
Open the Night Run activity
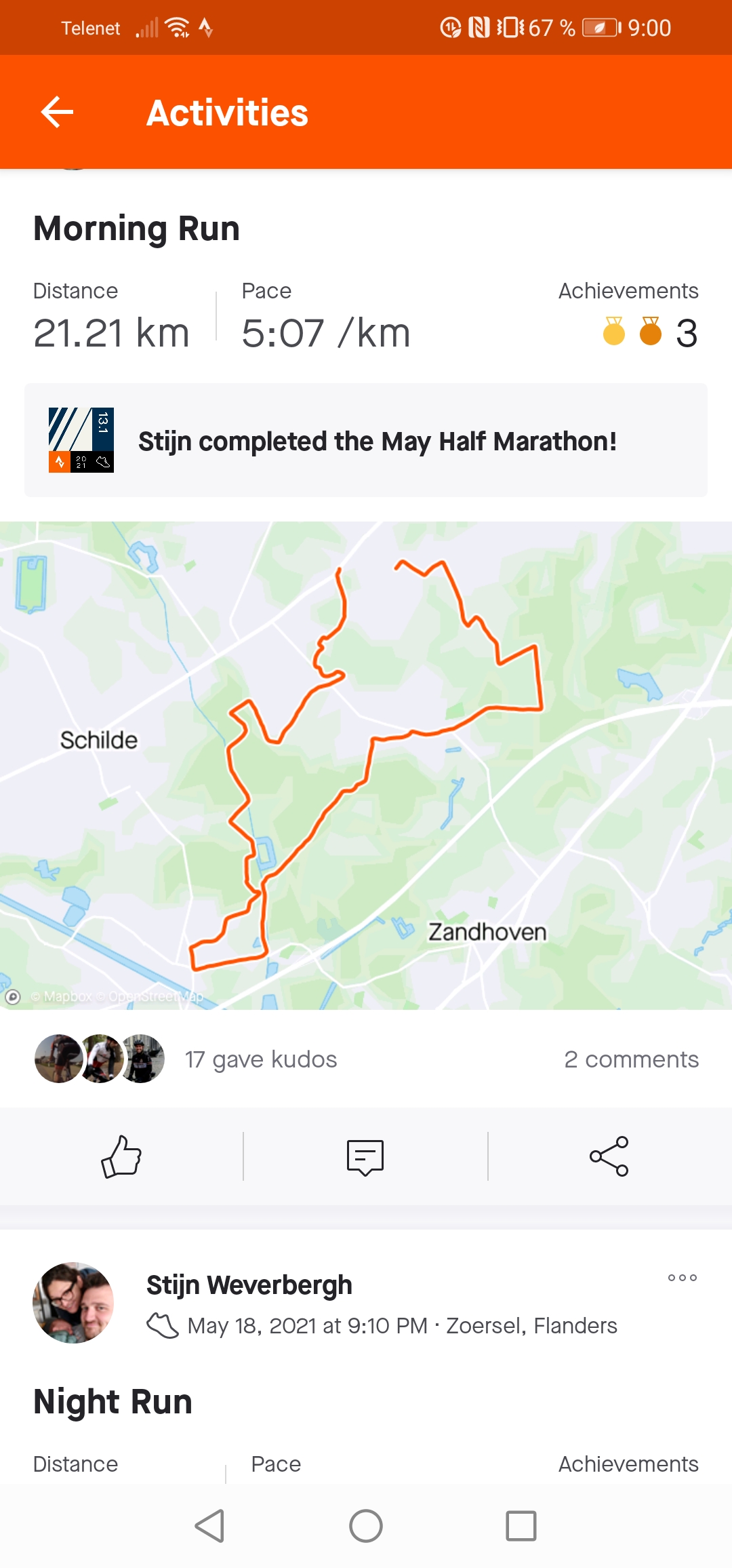(113, 1401)
